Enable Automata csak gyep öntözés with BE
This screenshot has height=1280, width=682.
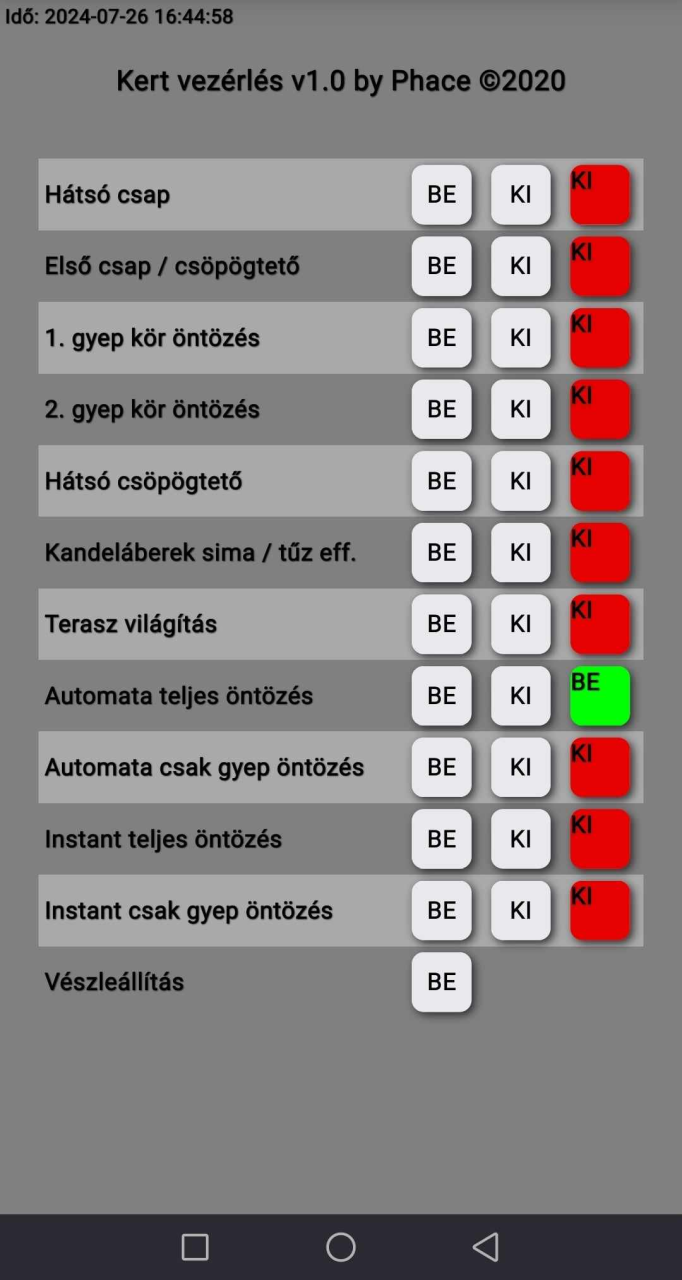pos(441,767)
